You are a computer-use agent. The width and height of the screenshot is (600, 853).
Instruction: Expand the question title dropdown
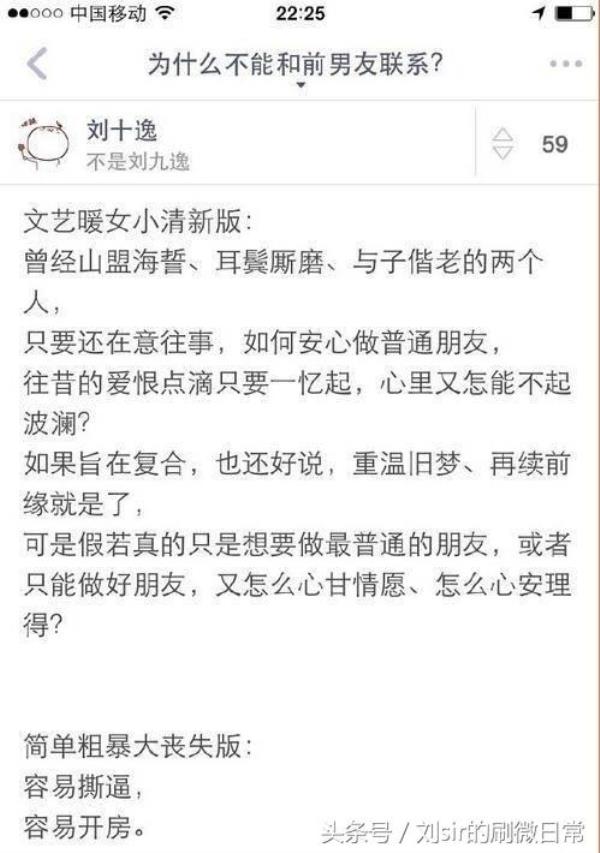click(x=299, y=86)
